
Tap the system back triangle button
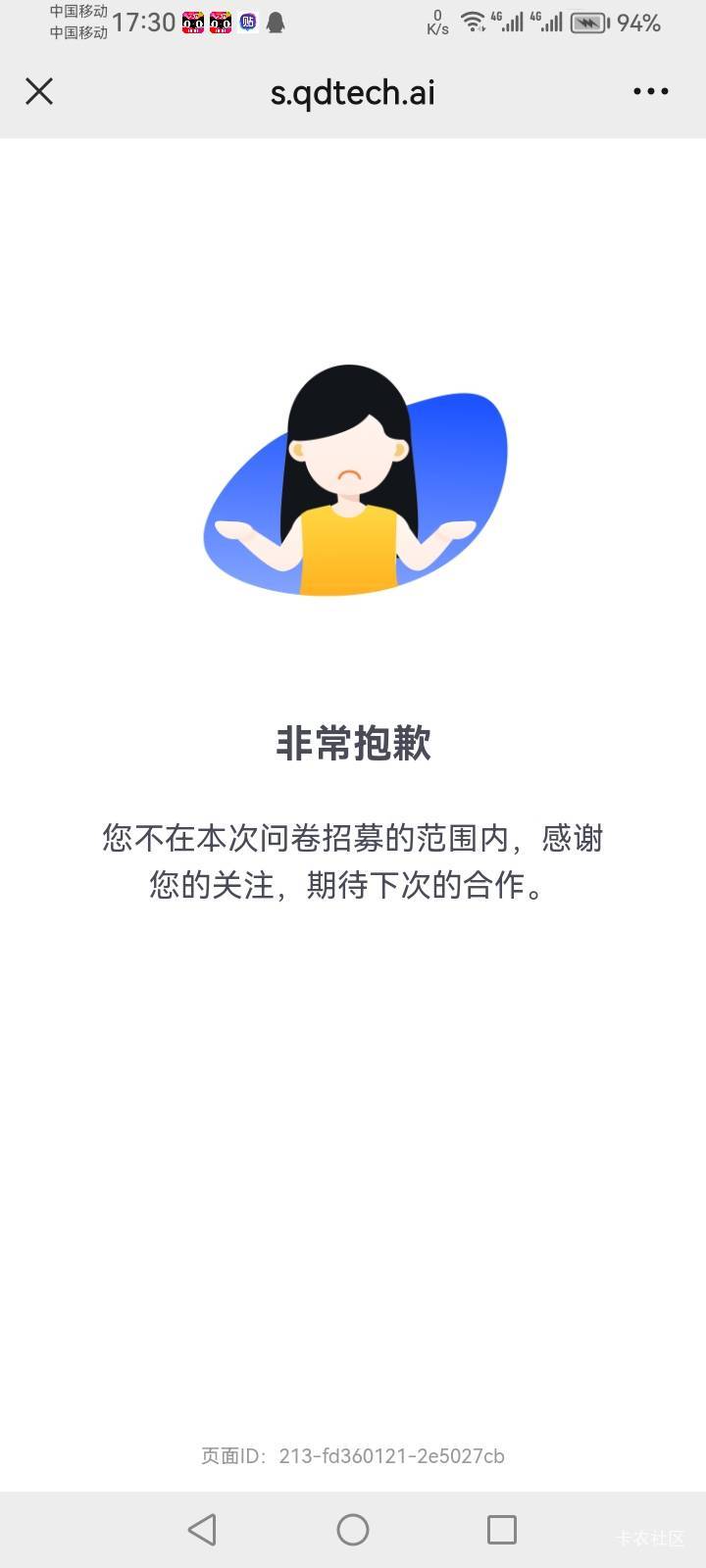click(202, 1529)
